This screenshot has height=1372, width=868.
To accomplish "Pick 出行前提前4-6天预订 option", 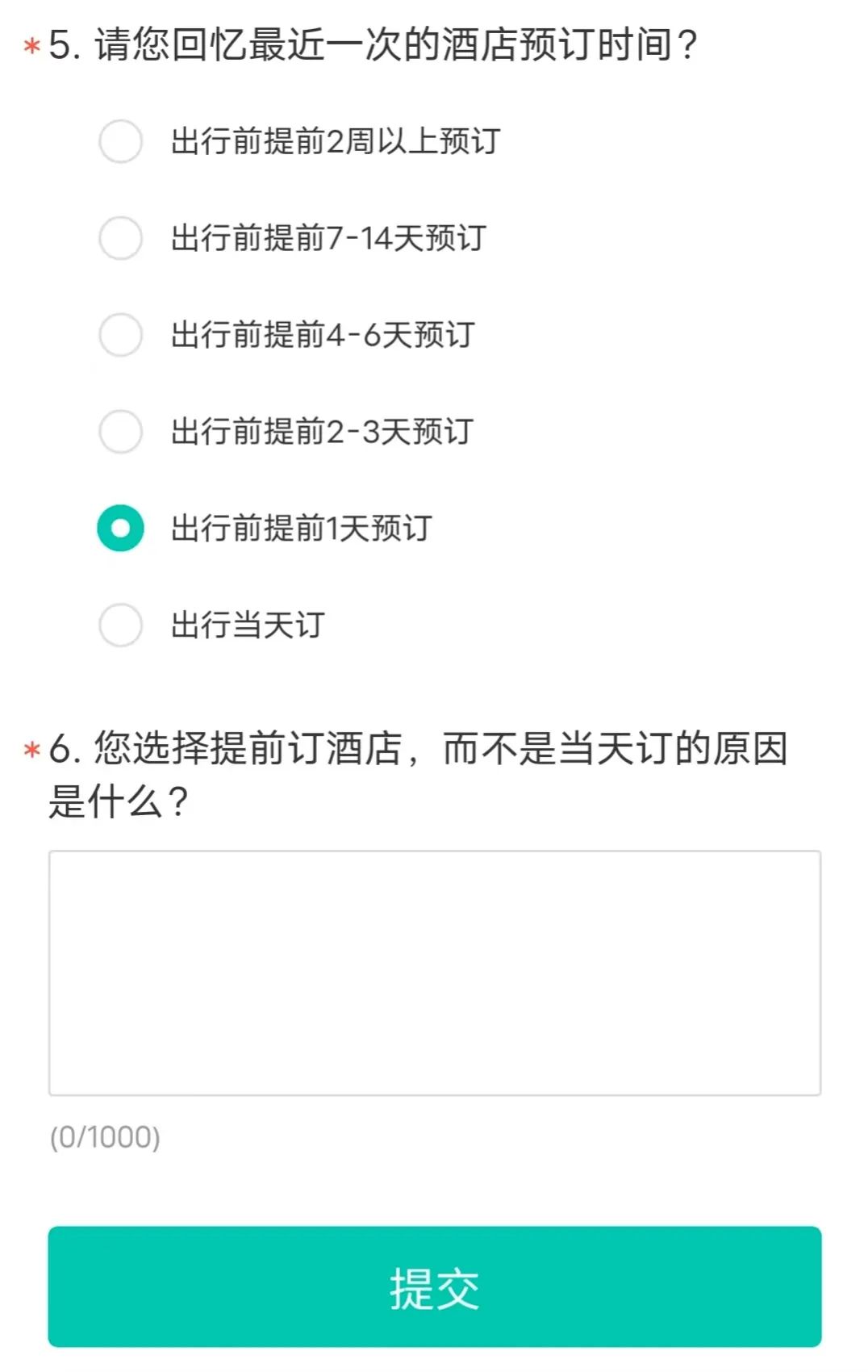I will 121,334.
